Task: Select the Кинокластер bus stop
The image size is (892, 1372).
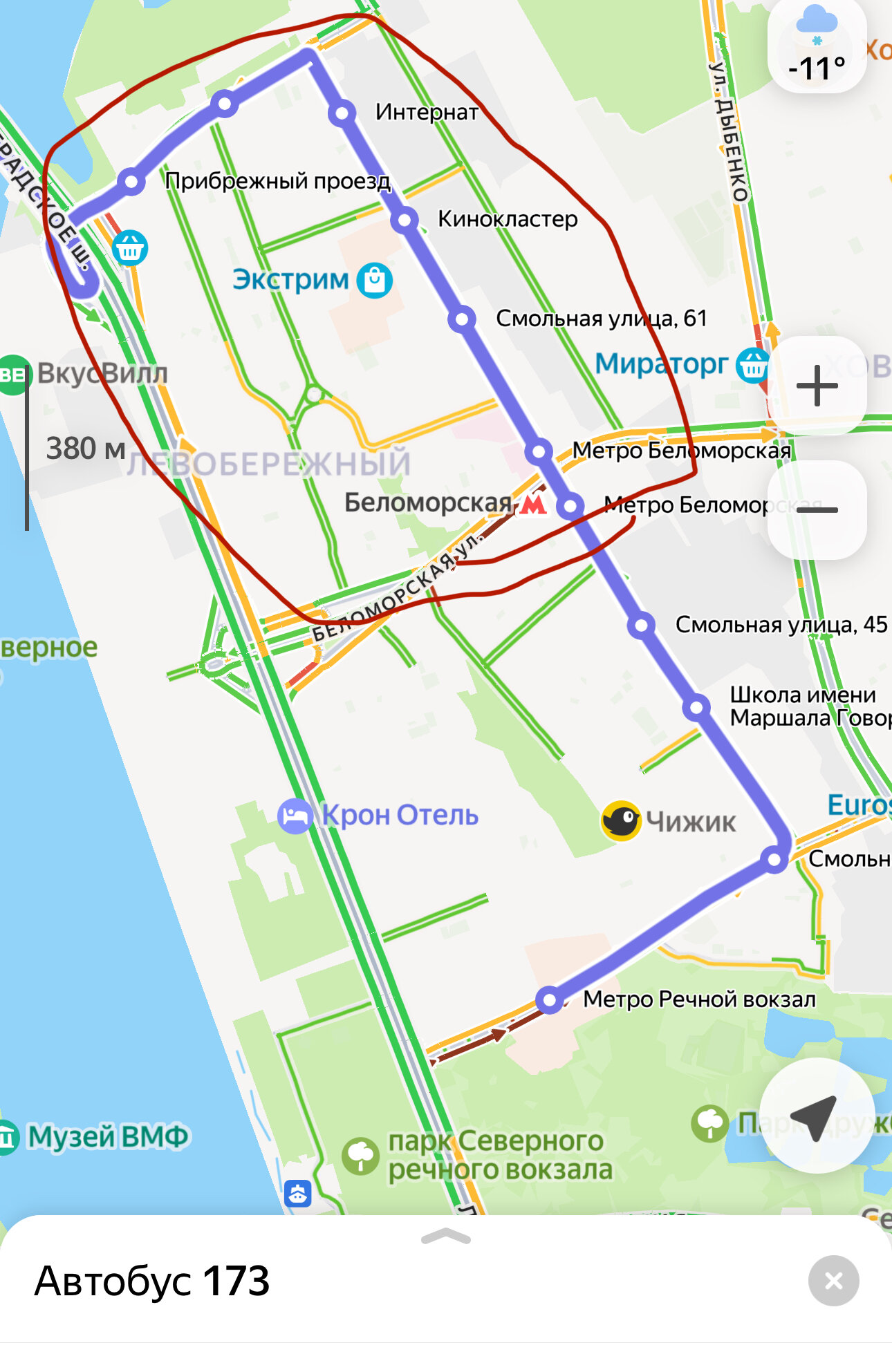Action: 405,220
